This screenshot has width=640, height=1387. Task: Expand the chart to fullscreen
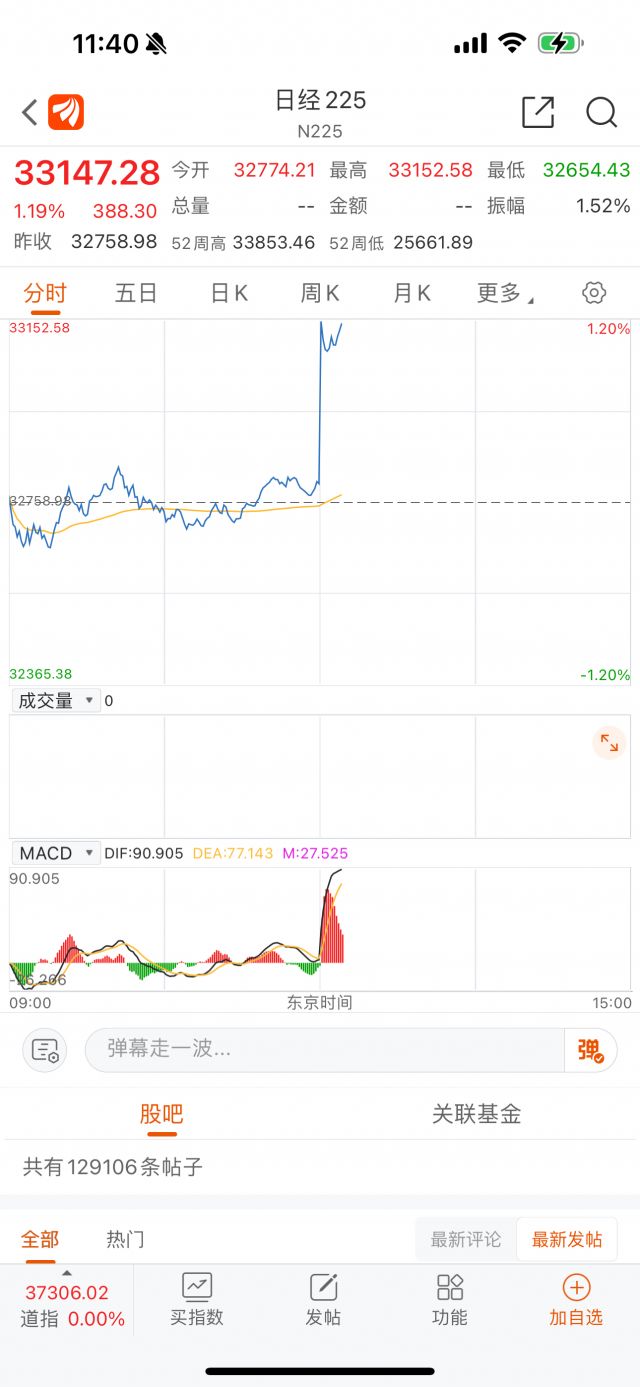tap(609, 742)
